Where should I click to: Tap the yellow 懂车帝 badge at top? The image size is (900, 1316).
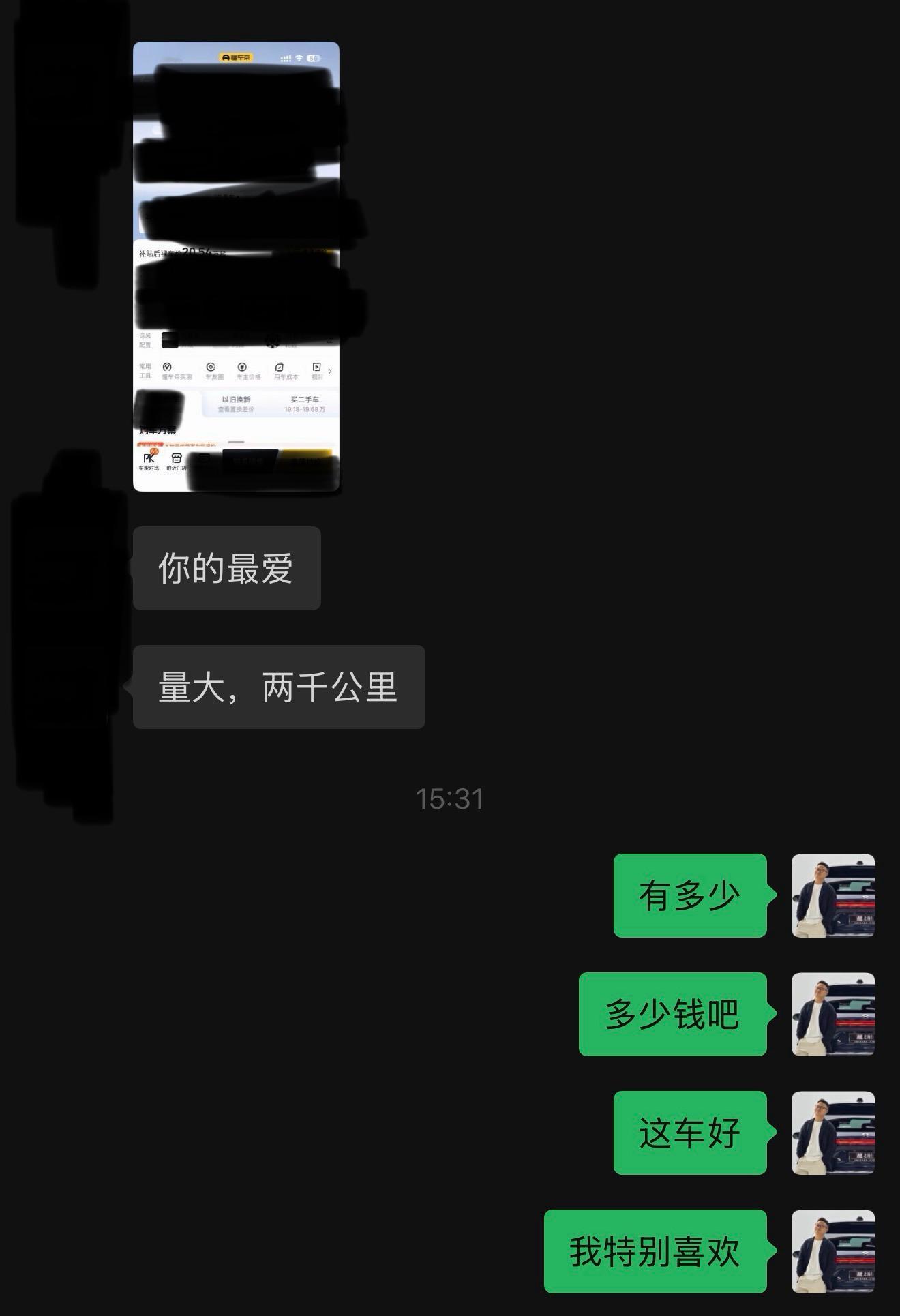236,57
